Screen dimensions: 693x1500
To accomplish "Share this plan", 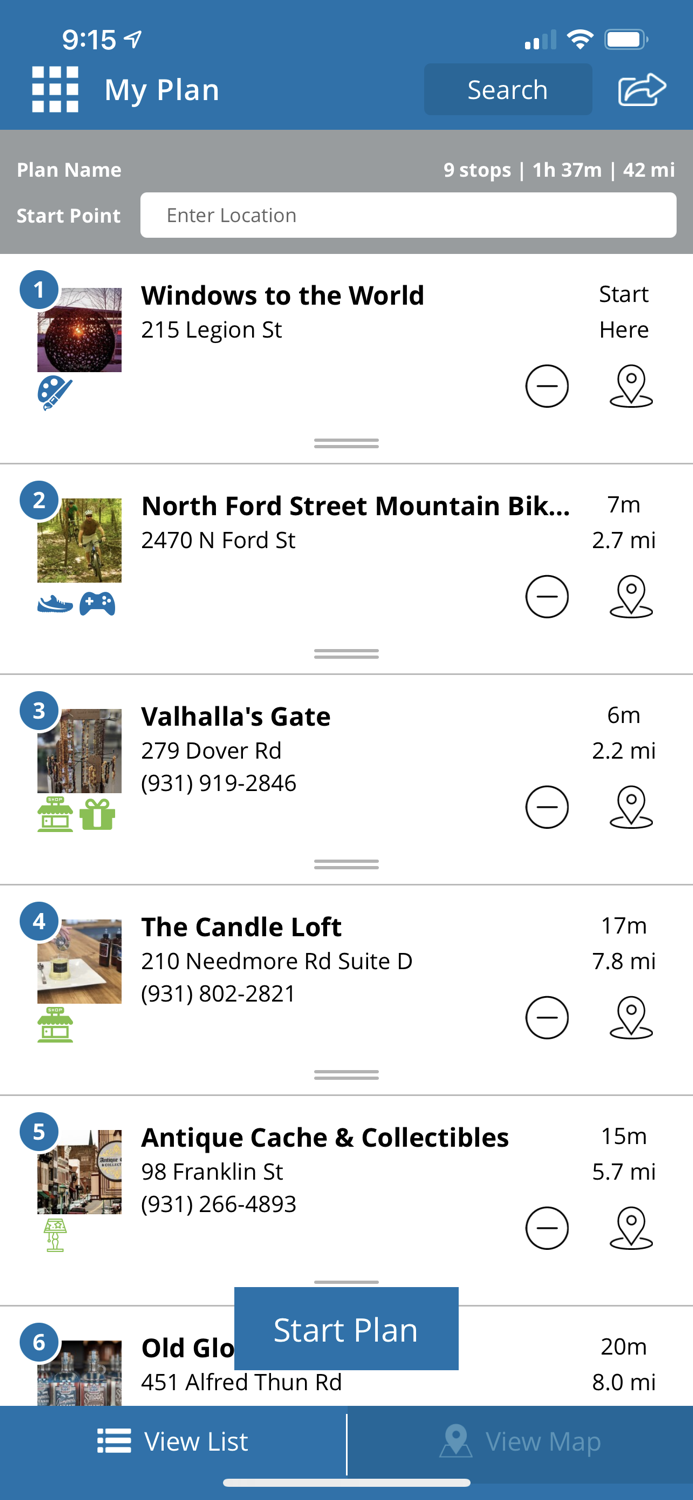I will click(x=641, y=90).
